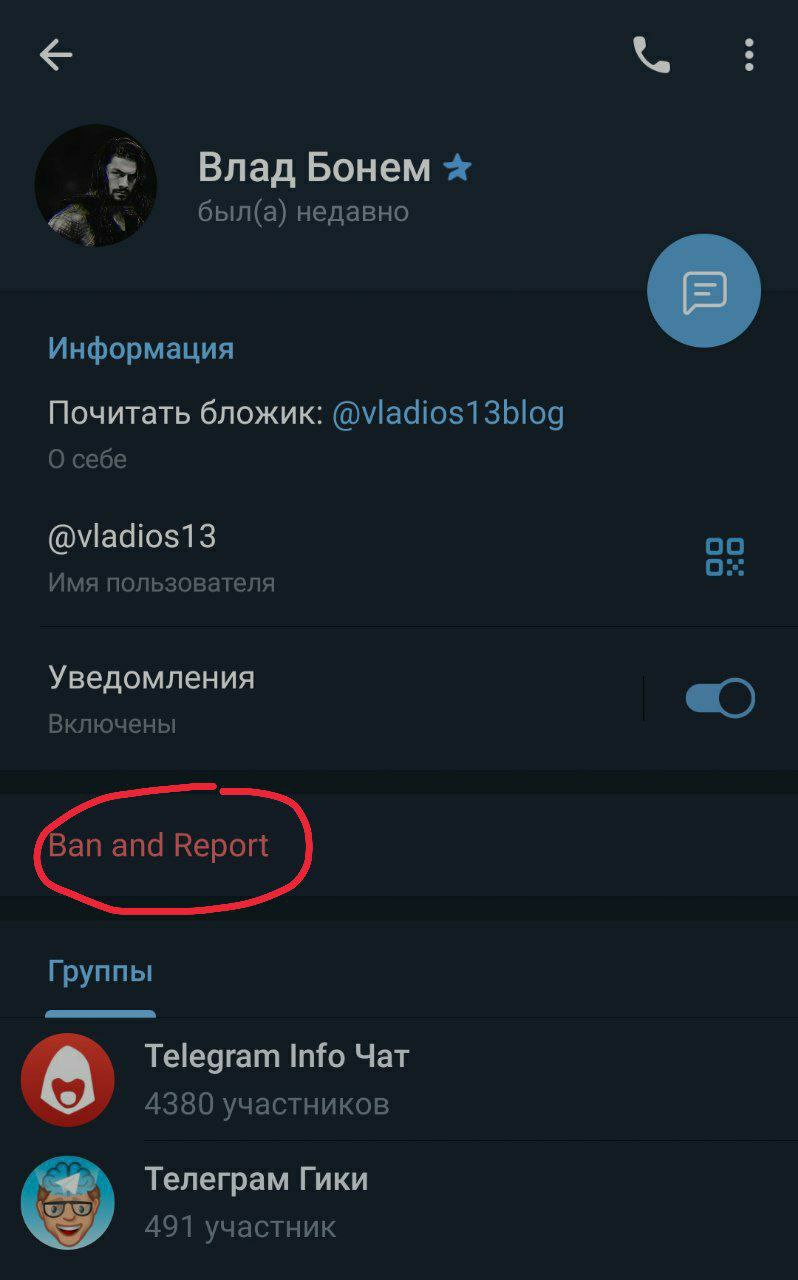
Task: Go back using the arrow
Action: tap(56, 56)
